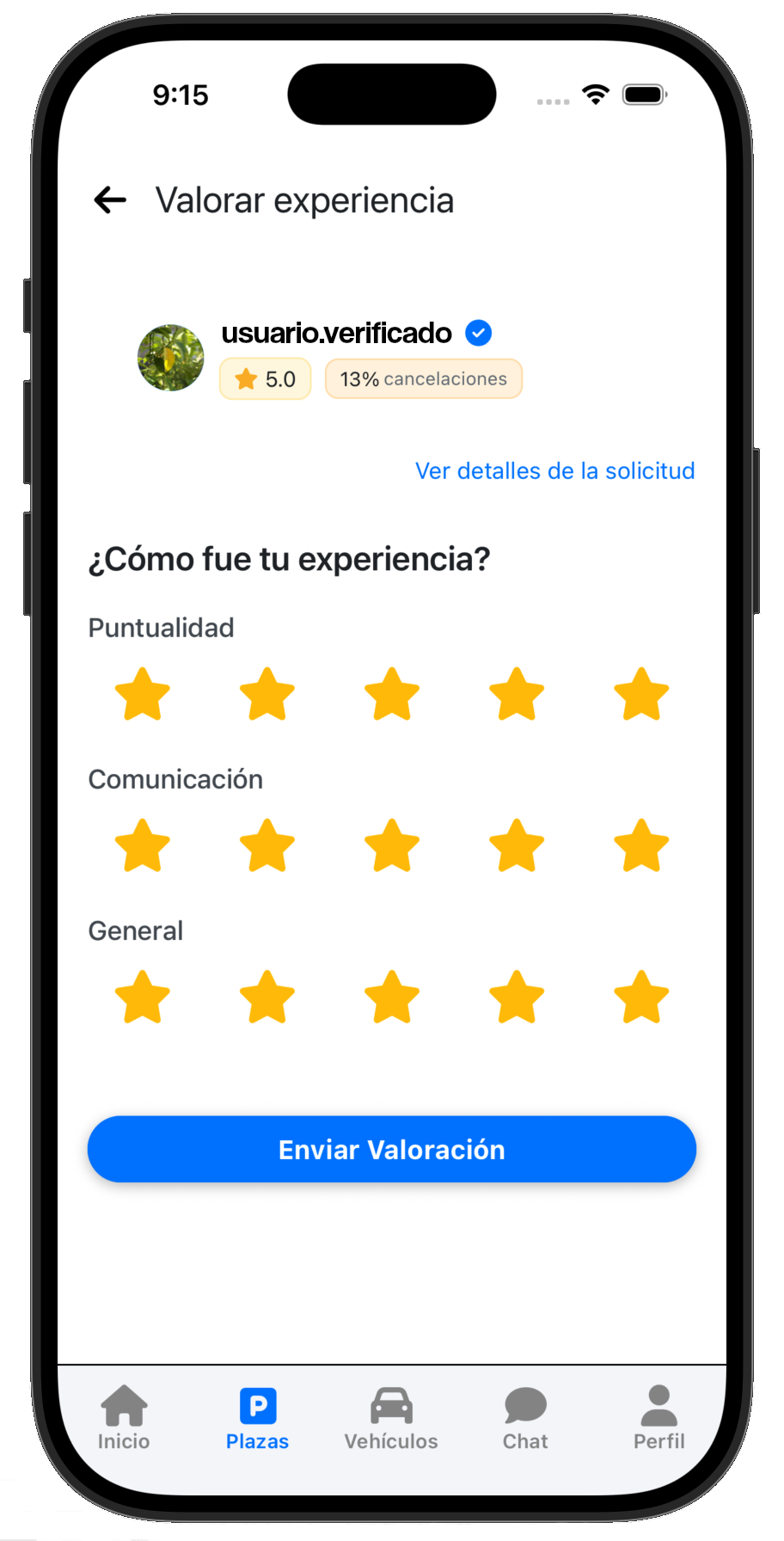Screen dimensions: 784x1541
Task: Set Puntualidad rating to three stars
Action: 392,694
